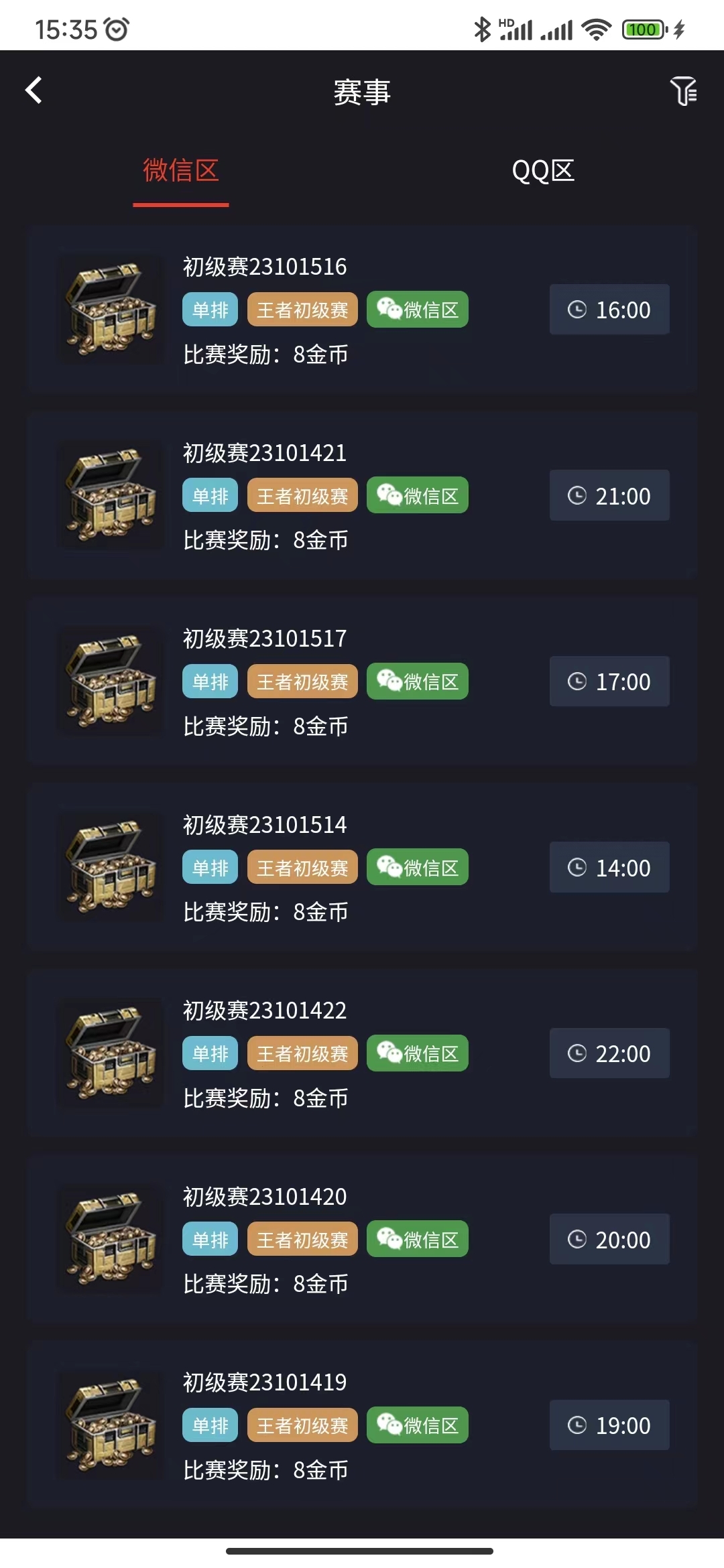View details of 初级赛23101420
The image size is (724, 1568).
362,1239
